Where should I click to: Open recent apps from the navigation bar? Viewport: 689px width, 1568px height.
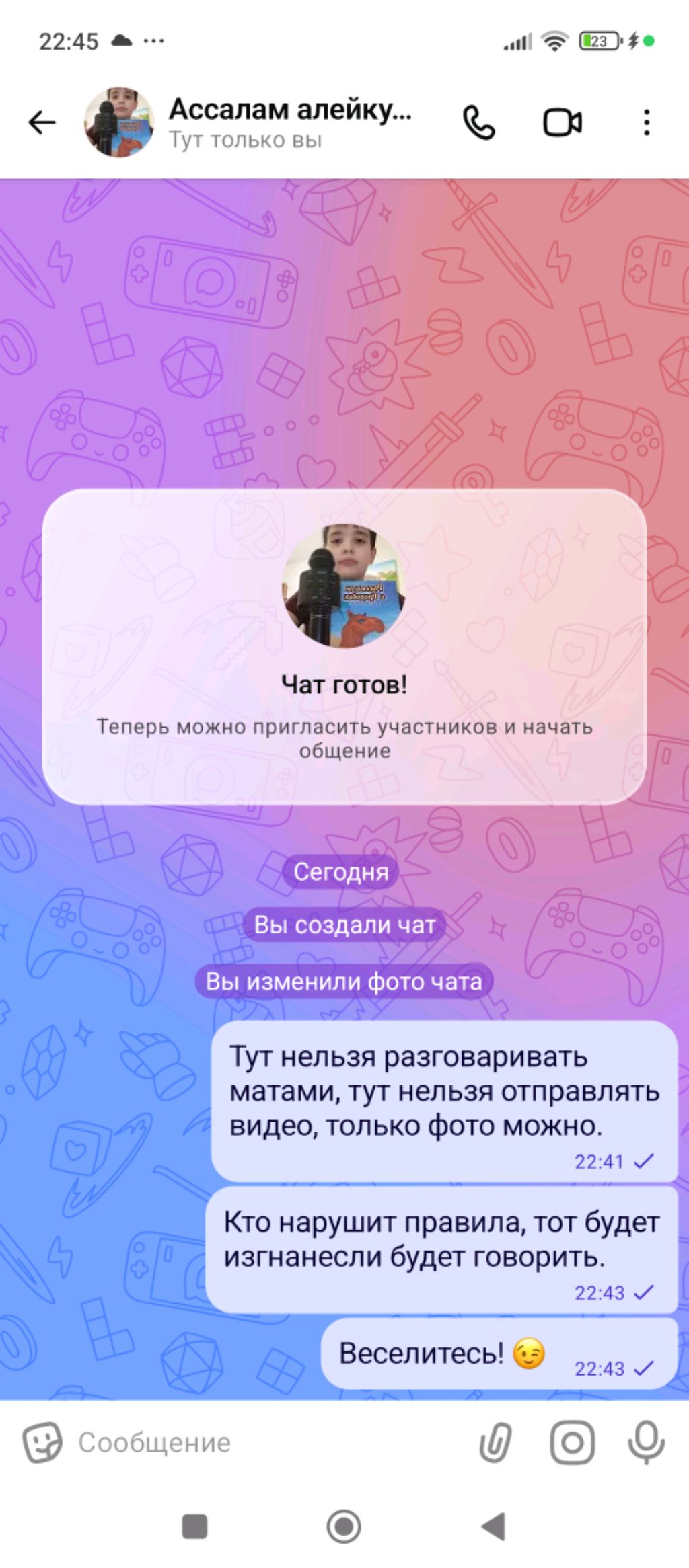(x=195, y=1526)
